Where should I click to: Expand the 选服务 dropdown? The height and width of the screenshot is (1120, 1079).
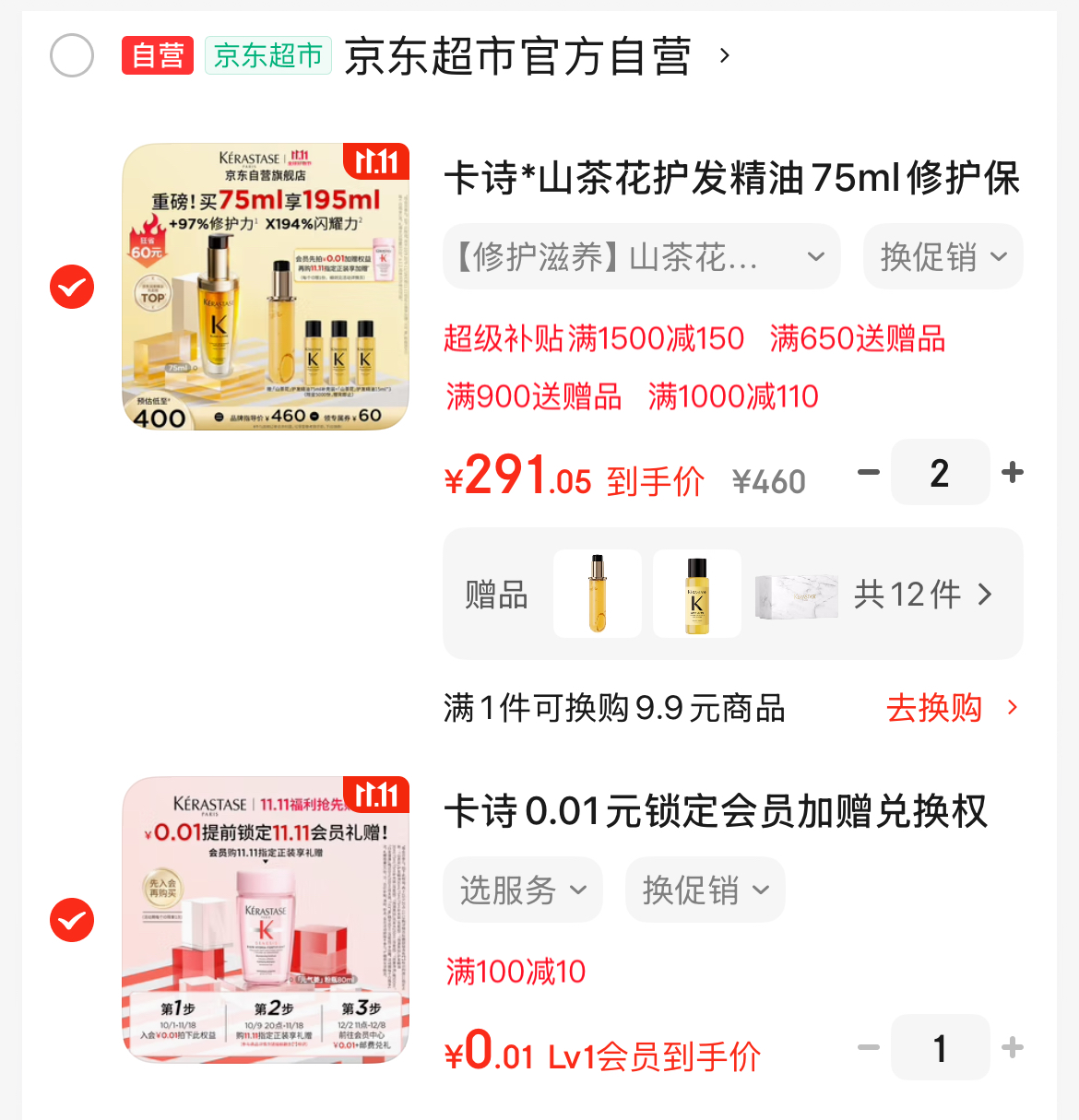click(x=522, y=890)
